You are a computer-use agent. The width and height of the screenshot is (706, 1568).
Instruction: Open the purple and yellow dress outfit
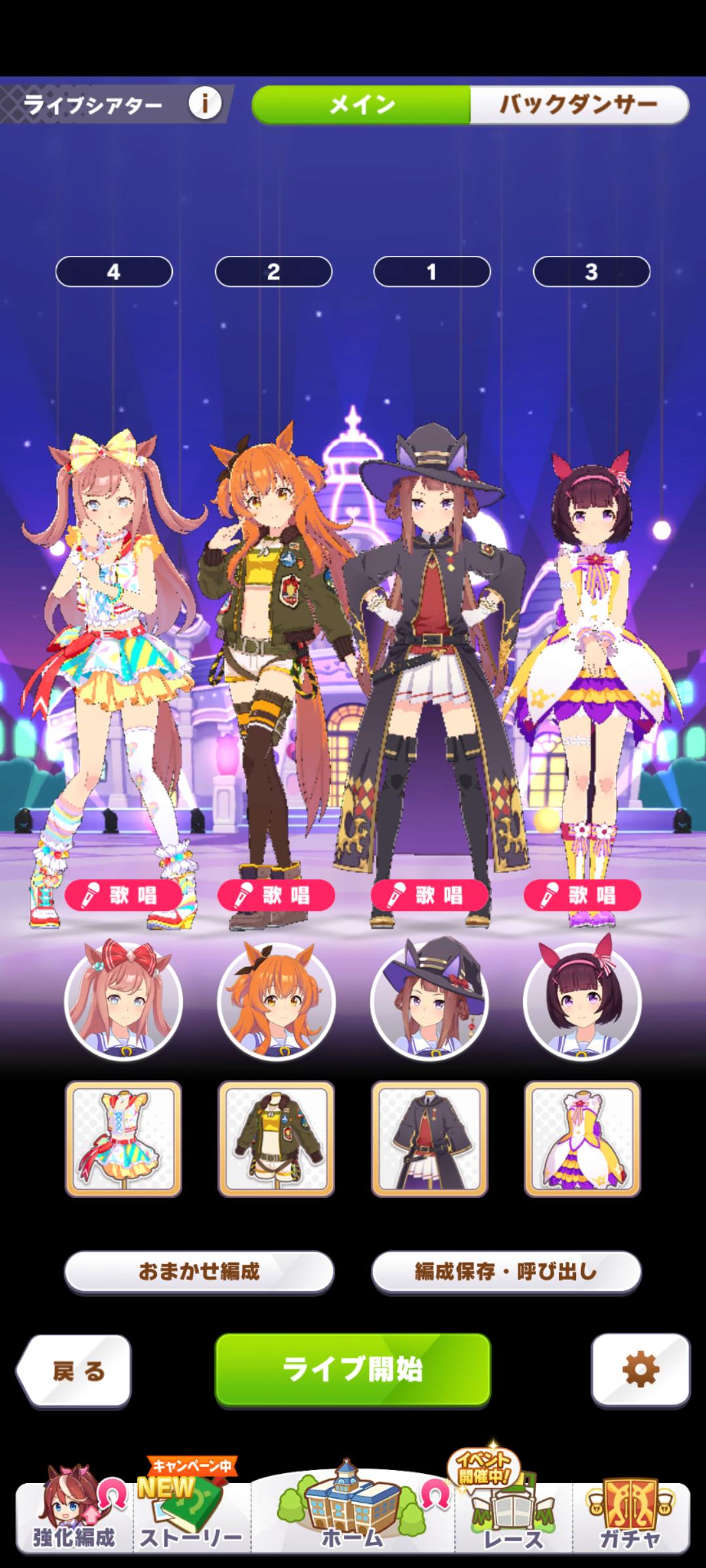pos(582,1139)
